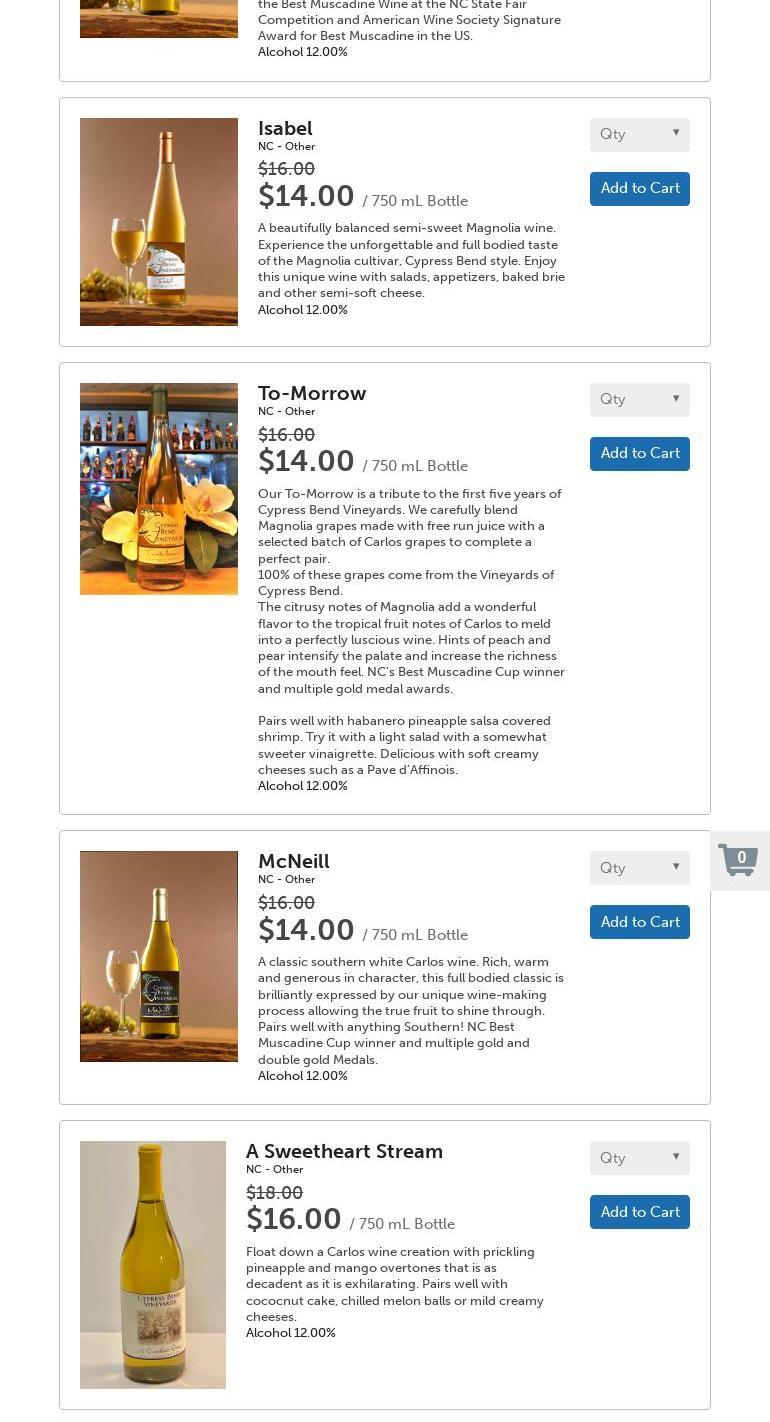Viewport: 770px width, 1422px height.
Task: Open the Isabel product title
Action: point(285,128)
